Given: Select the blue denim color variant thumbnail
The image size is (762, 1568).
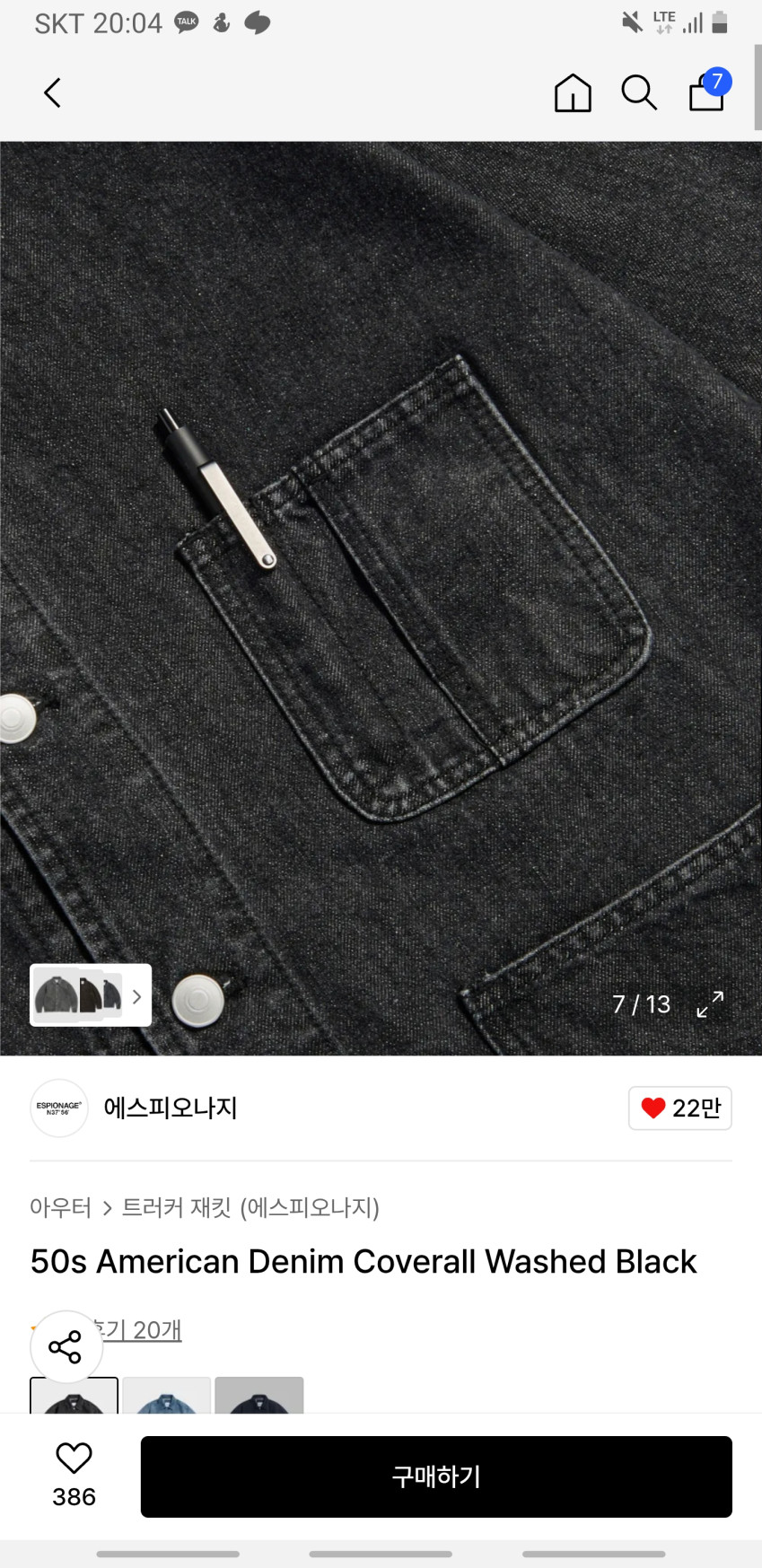Looking at the screenshot, I should click(167, 1395).
